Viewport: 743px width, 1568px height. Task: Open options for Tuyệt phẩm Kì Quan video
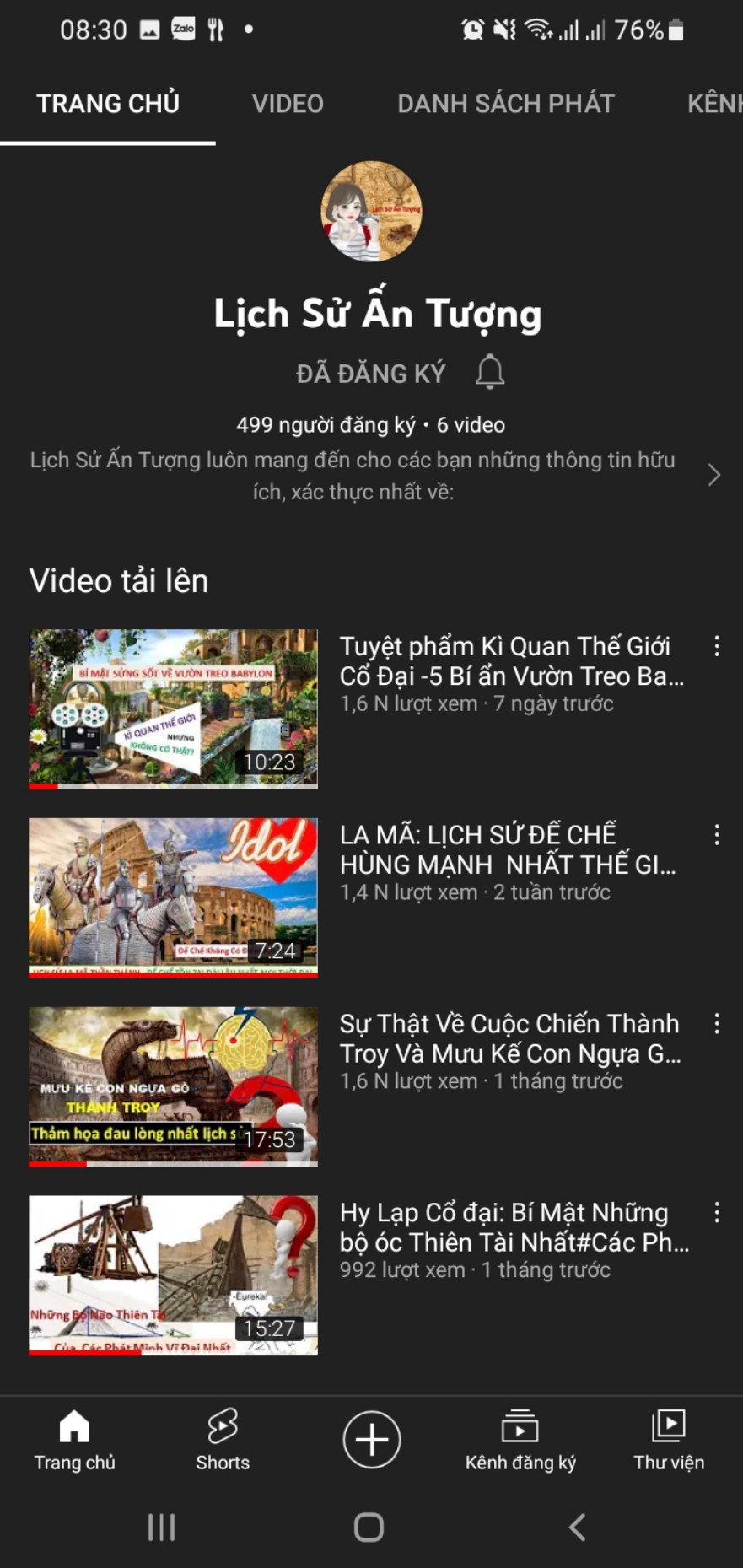(717, 647)
